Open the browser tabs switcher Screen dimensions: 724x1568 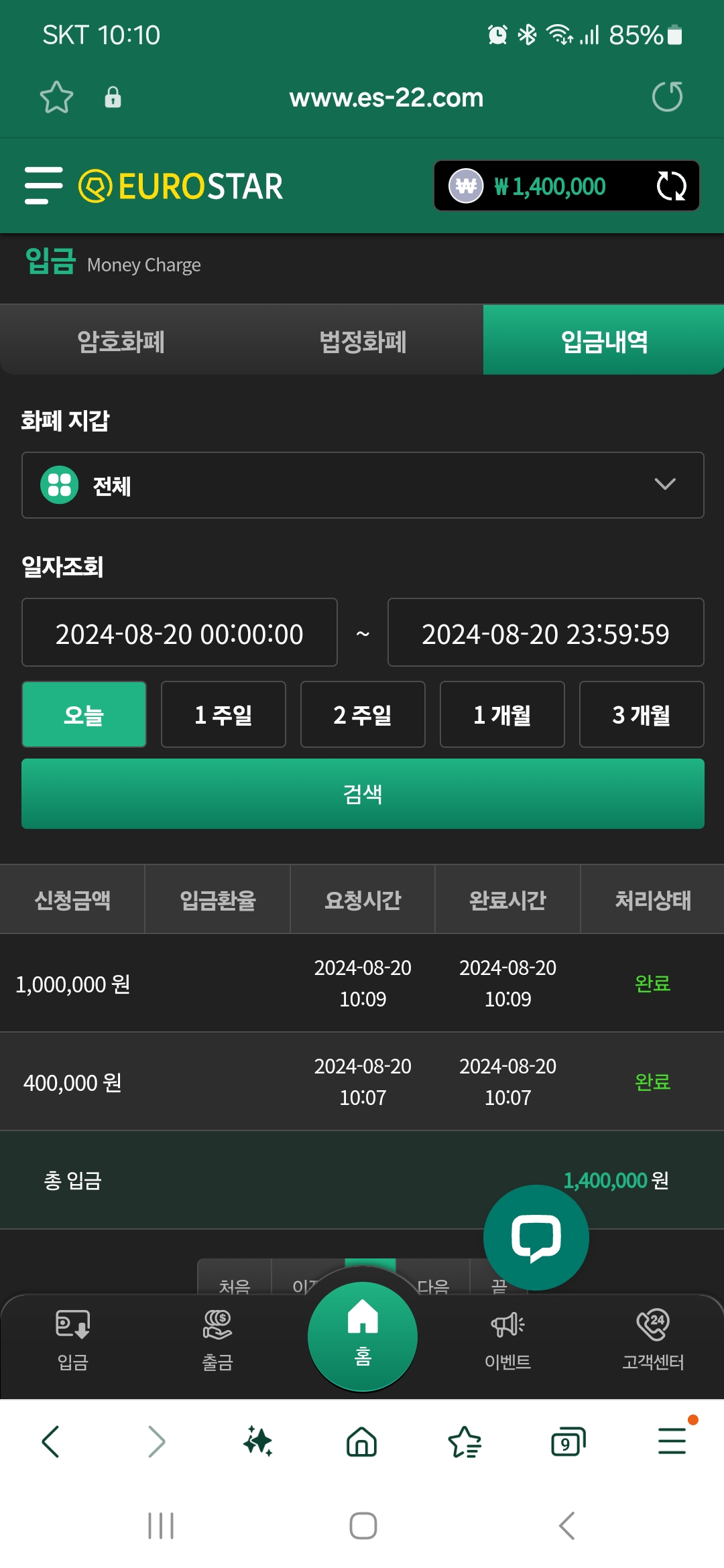pos(568,1441)
